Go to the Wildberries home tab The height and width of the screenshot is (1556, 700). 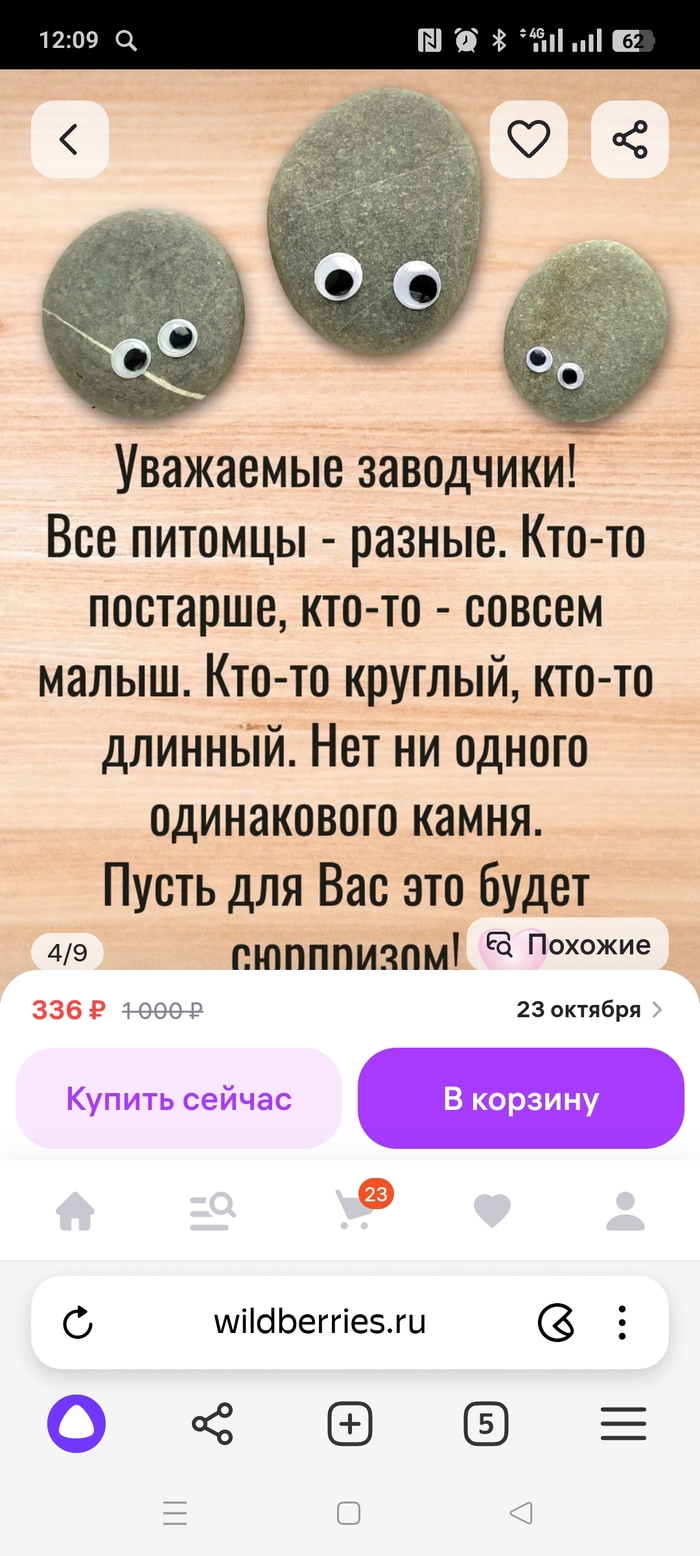coord(76,1212)
